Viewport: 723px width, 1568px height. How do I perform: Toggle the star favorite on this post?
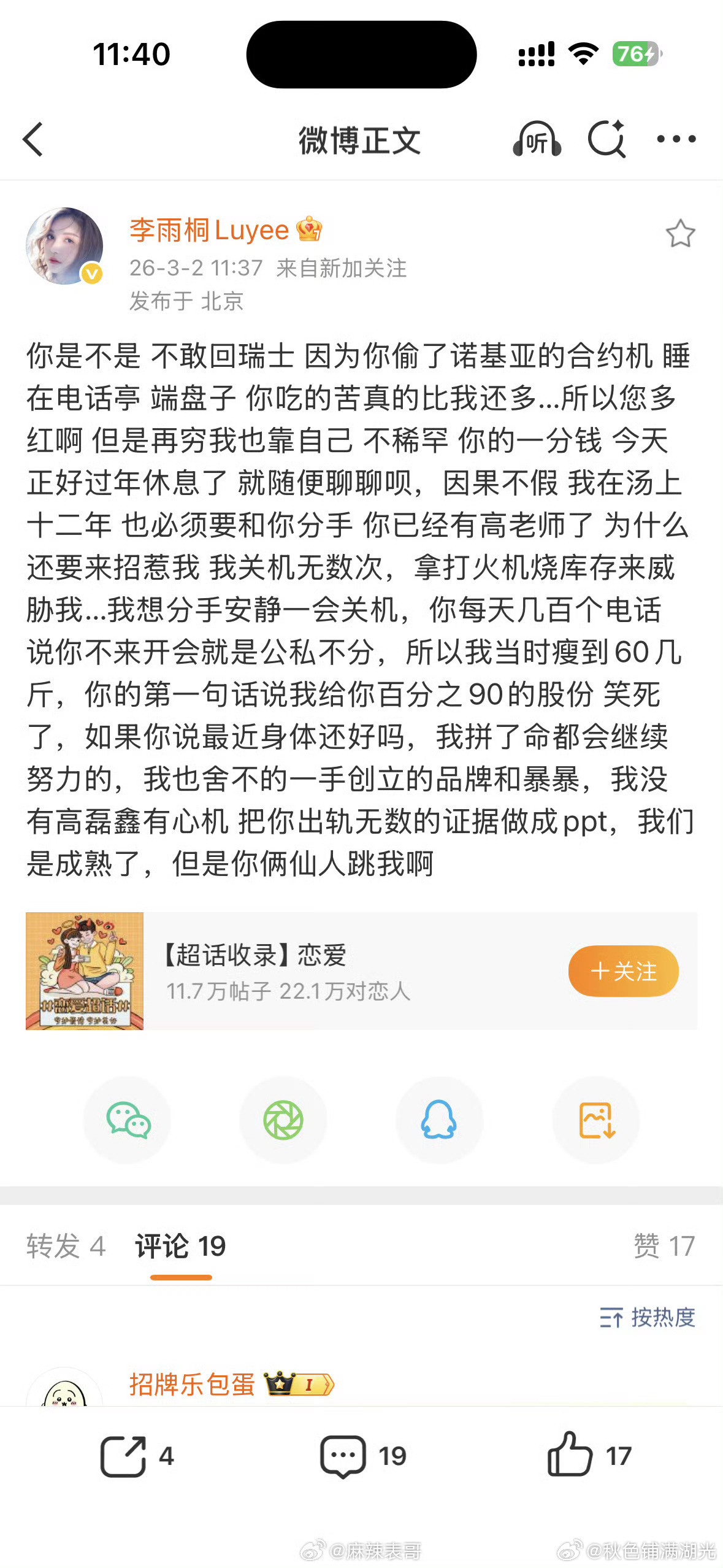click(x=681, y=233)
